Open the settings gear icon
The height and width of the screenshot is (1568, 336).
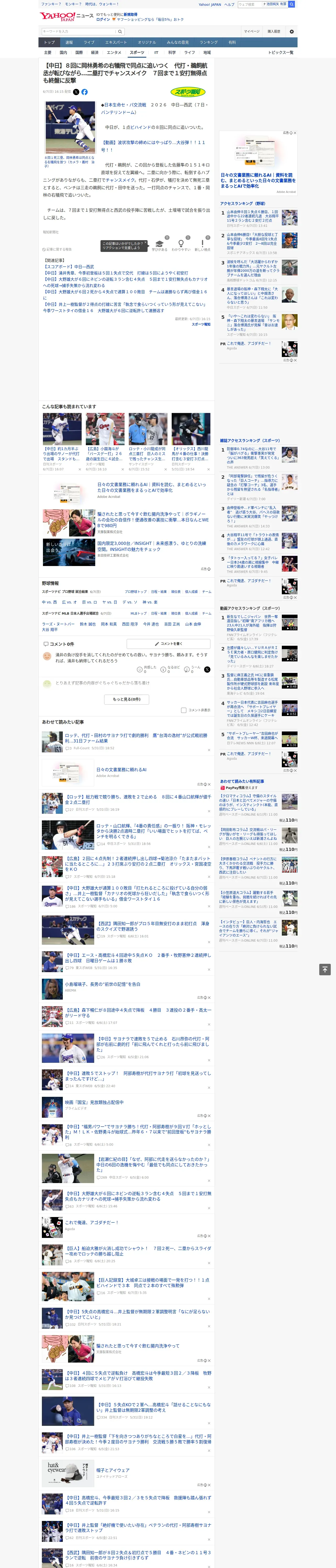(292, 31)
